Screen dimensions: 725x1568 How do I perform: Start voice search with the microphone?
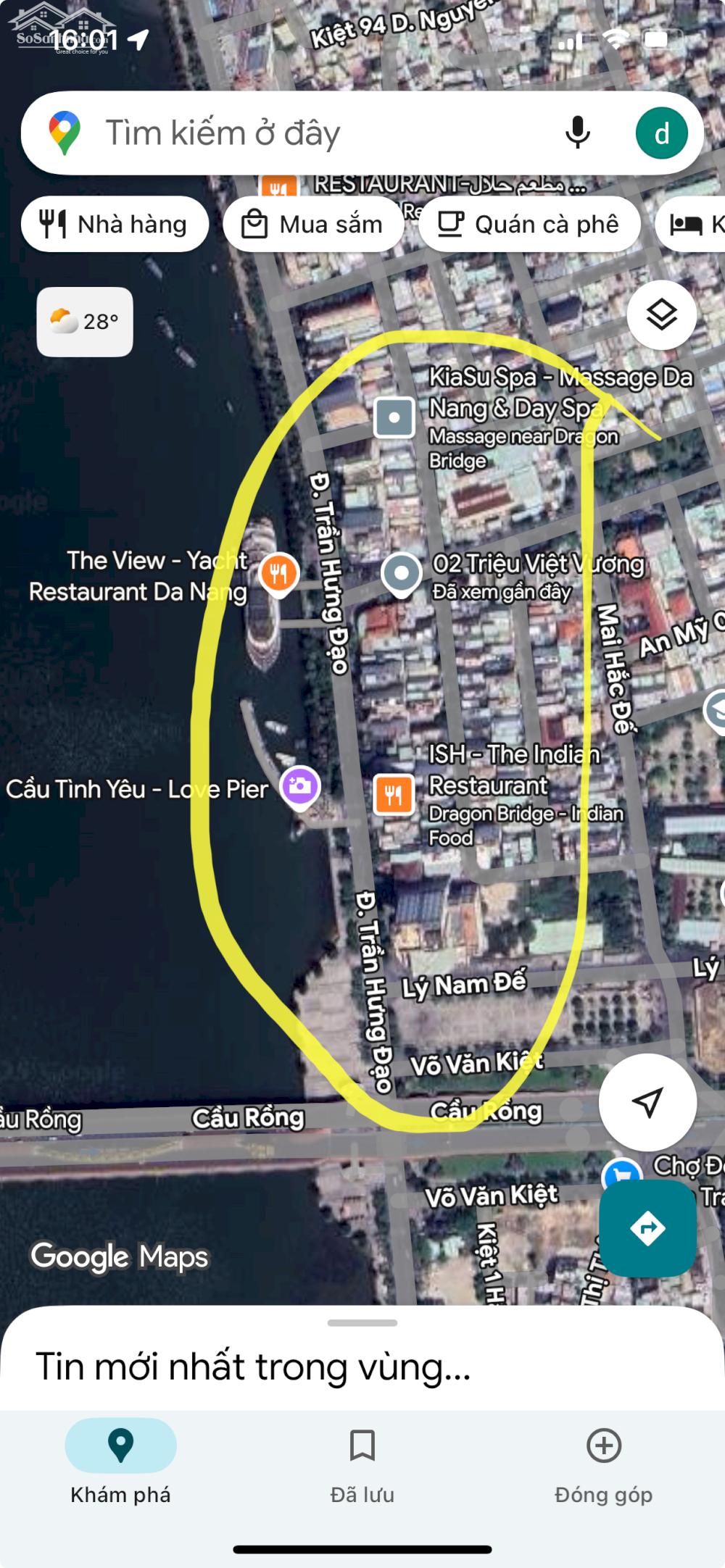tap(577, 133)
